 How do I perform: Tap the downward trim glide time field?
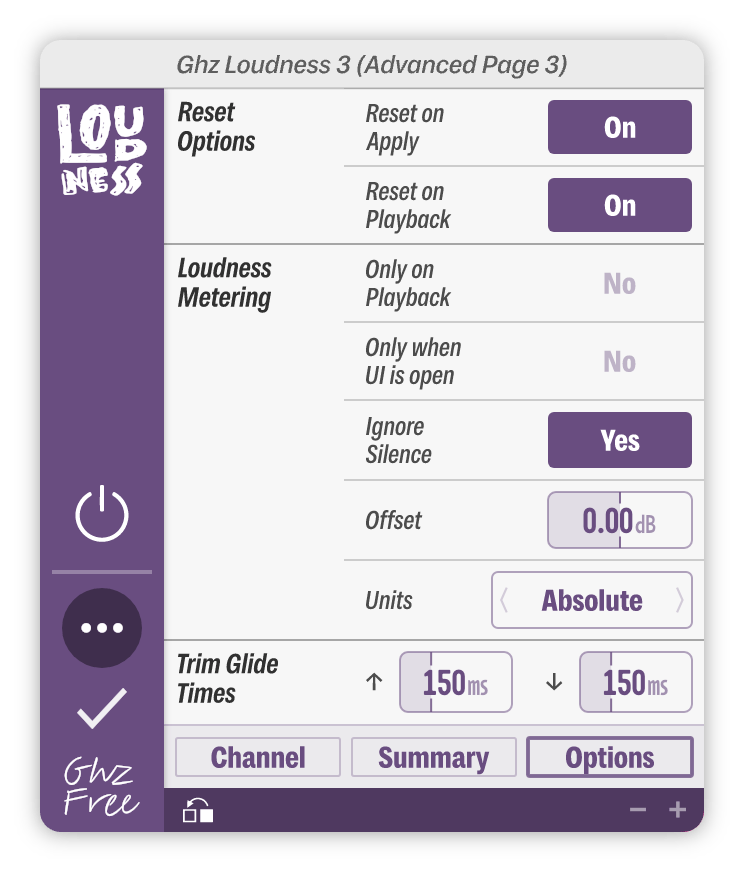click(x=635, y=683)
